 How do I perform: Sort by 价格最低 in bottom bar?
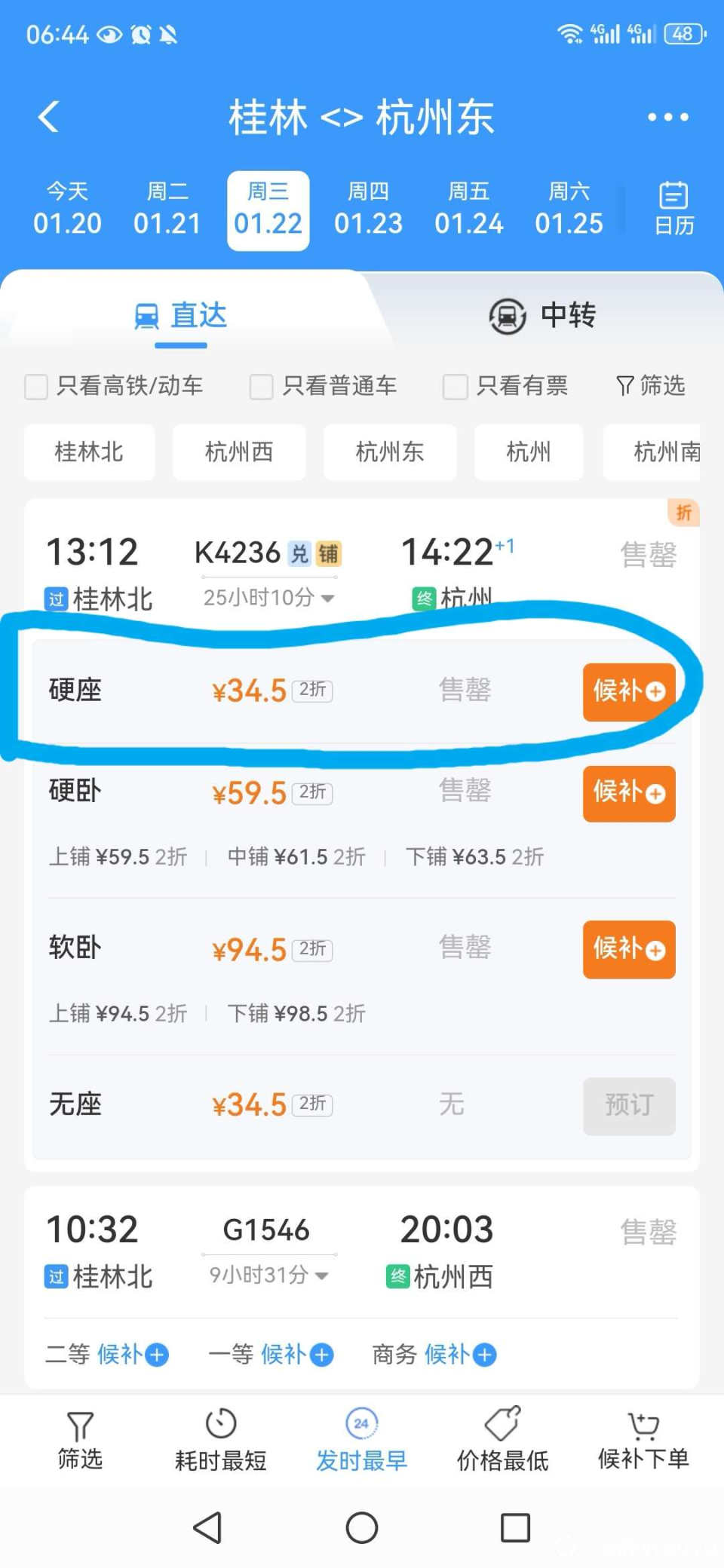pos(502,1440)
